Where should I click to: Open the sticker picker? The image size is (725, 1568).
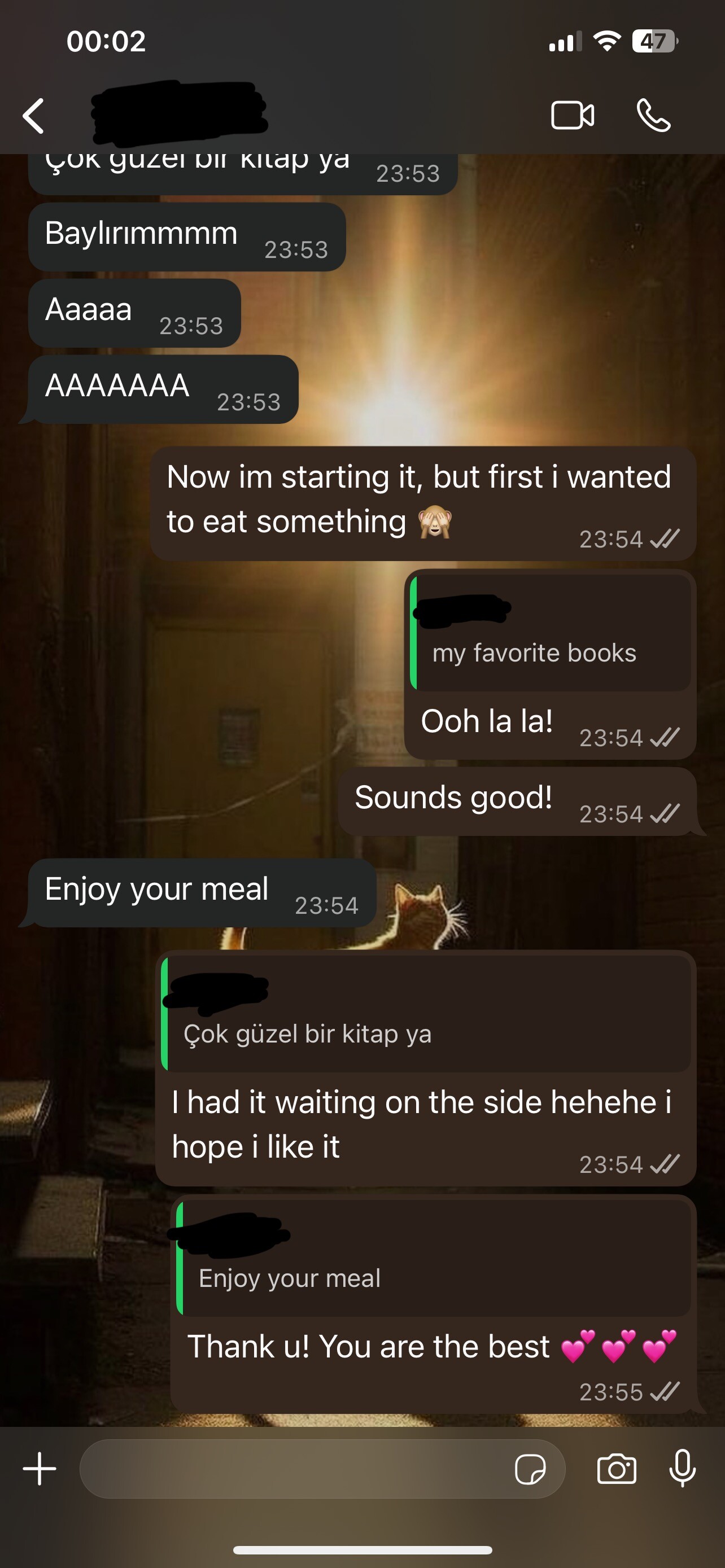pos(530,1470)
